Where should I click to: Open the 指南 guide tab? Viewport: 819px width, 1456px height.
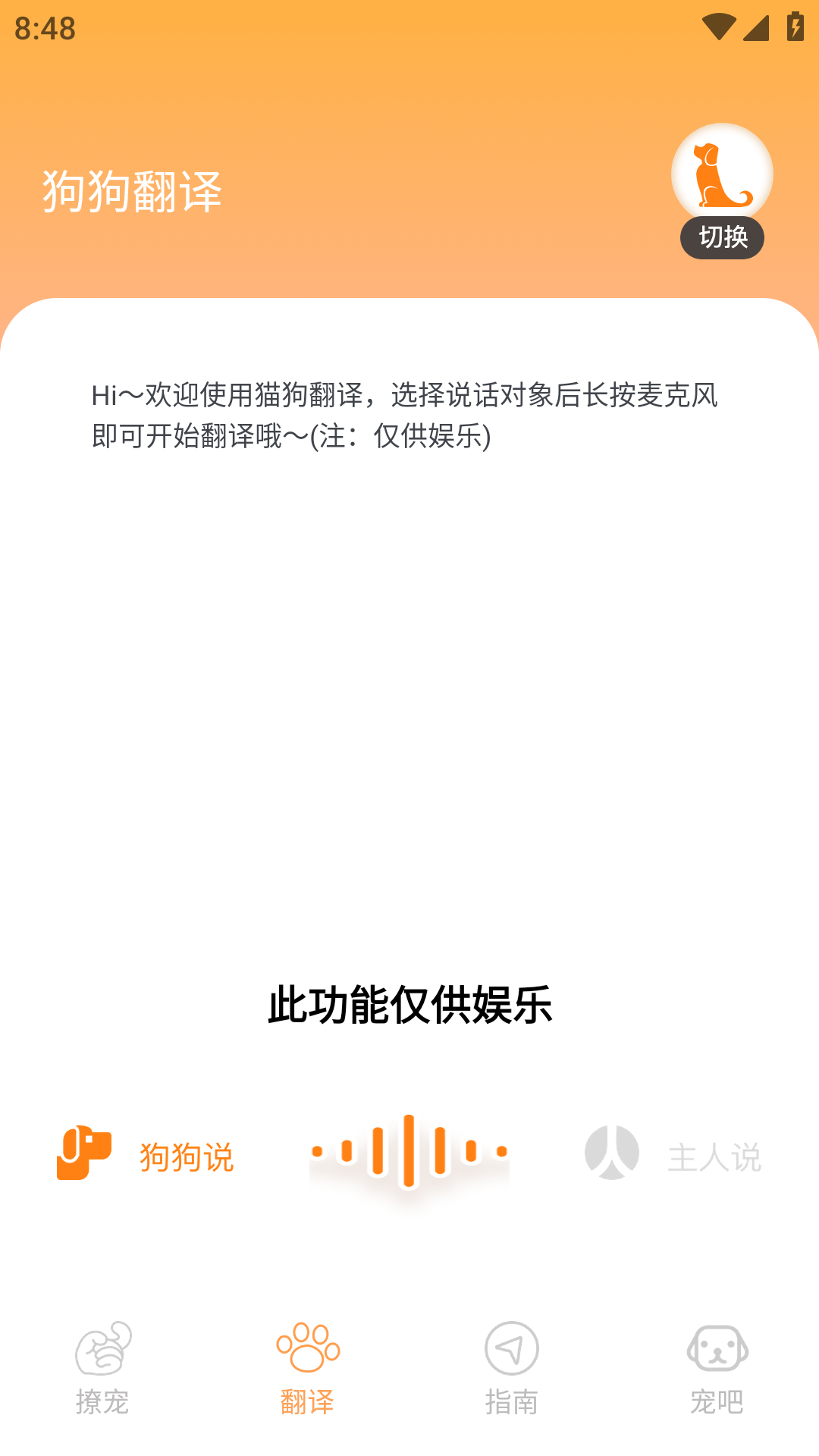click(511, 1379)
